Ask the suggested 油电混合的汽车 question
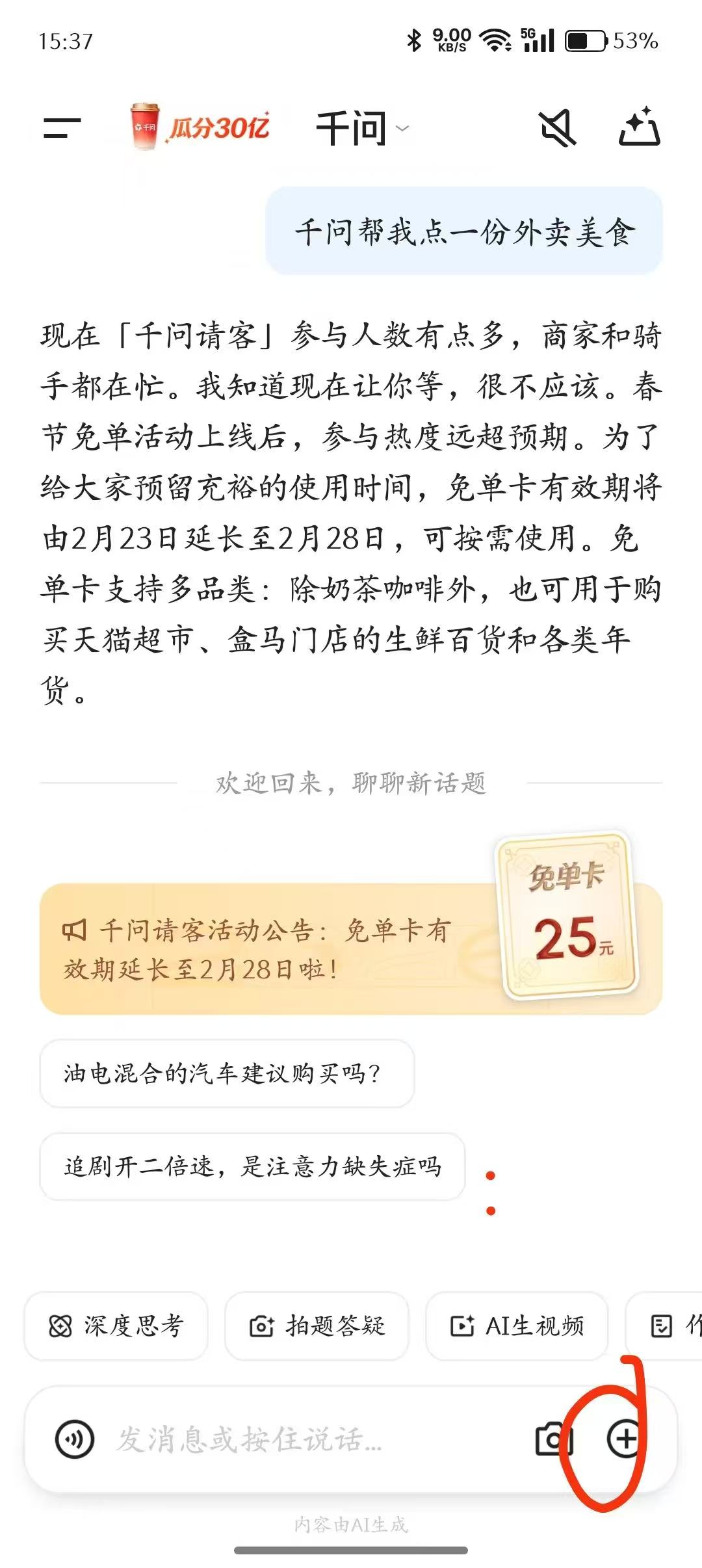 (226, 1073)
